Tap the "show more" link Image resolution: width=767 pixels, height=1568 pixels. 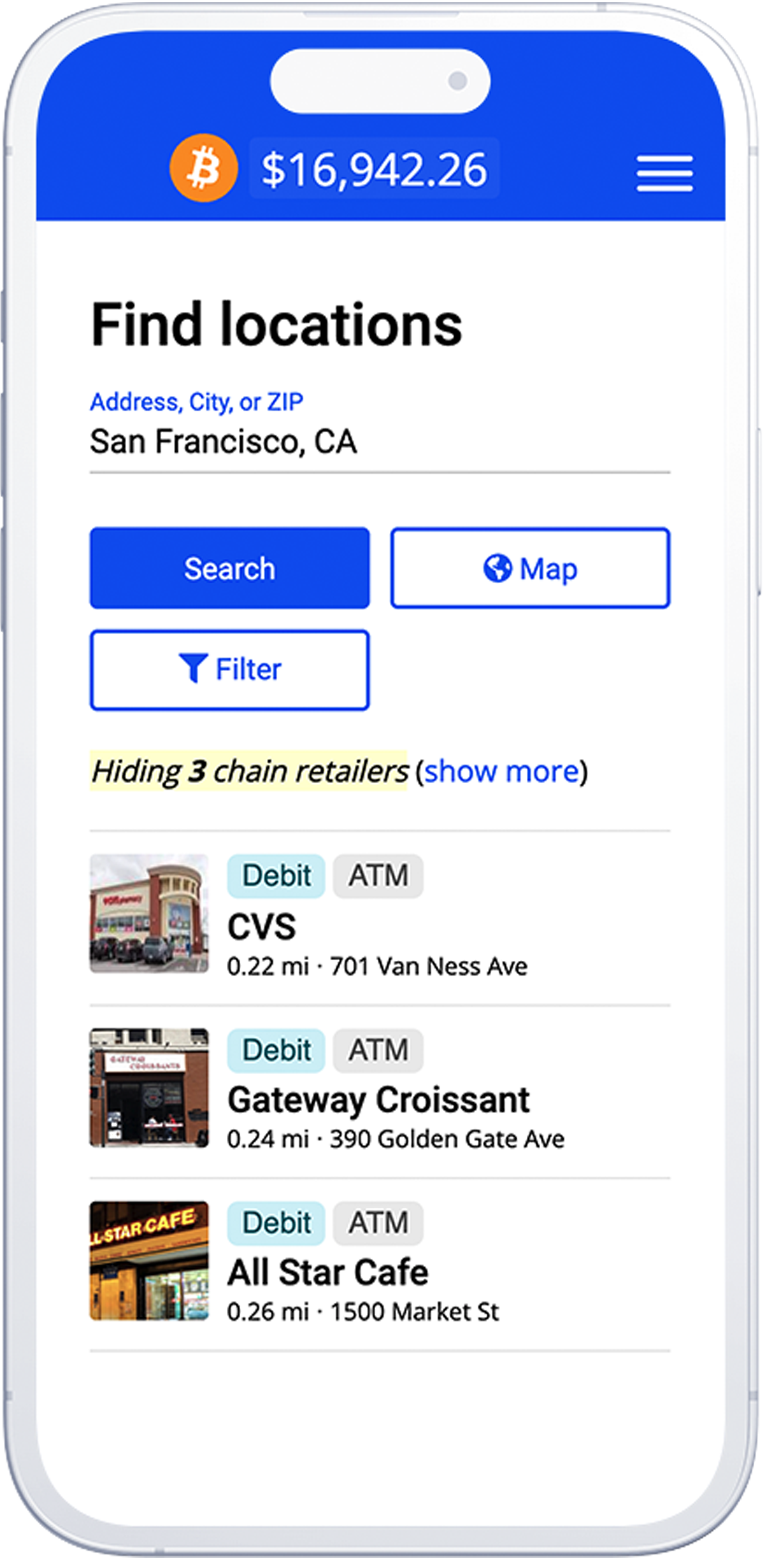click(501, 772)
